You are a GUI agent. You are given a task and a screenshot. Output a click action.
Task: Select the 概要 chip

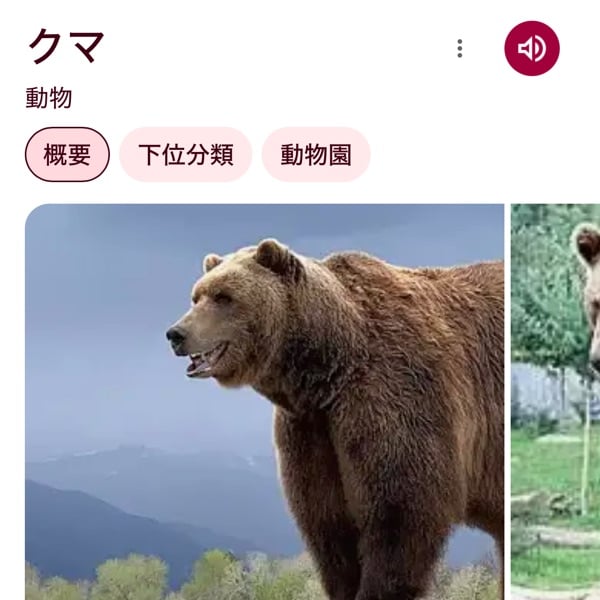67,155
